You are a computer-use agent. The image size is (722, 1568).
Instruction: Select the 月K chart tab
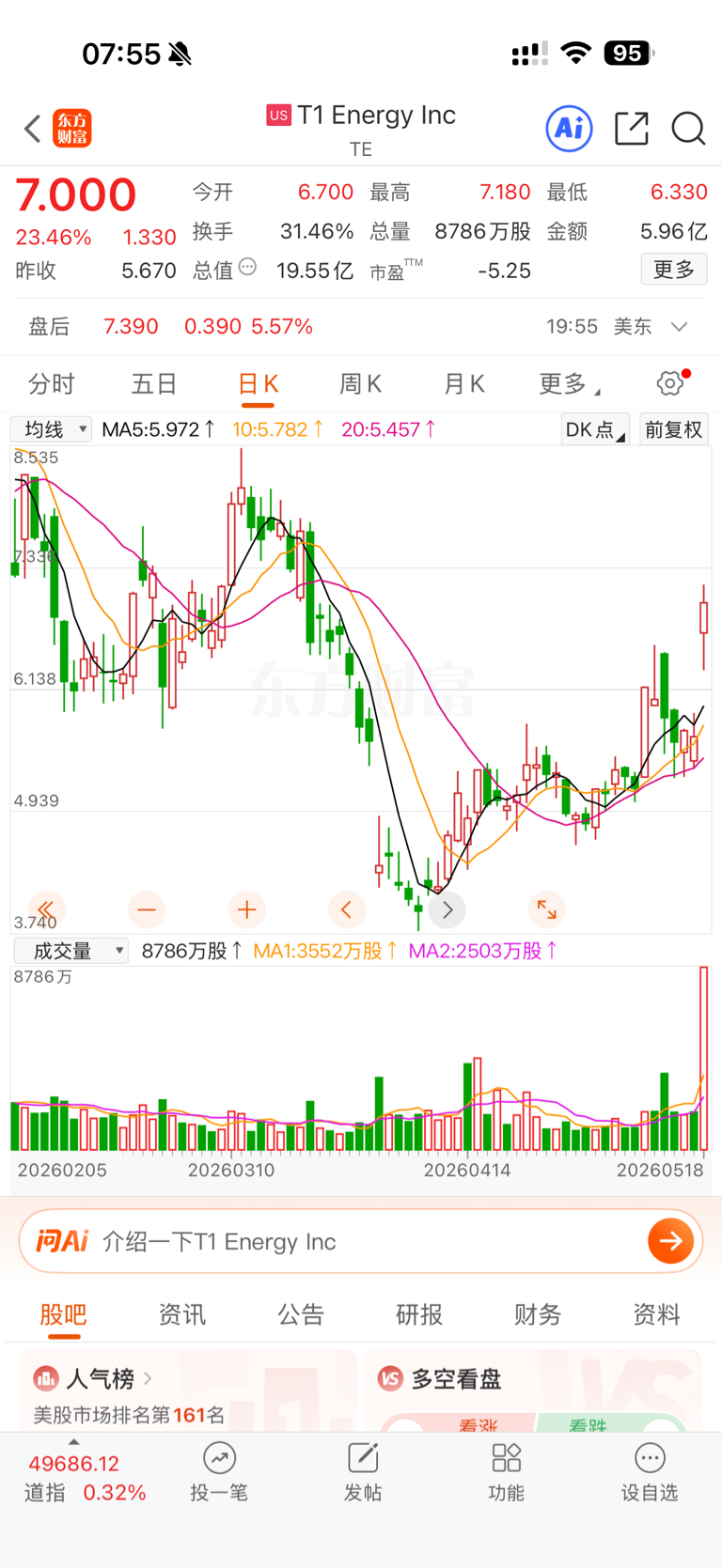click(x=463, y=384)
